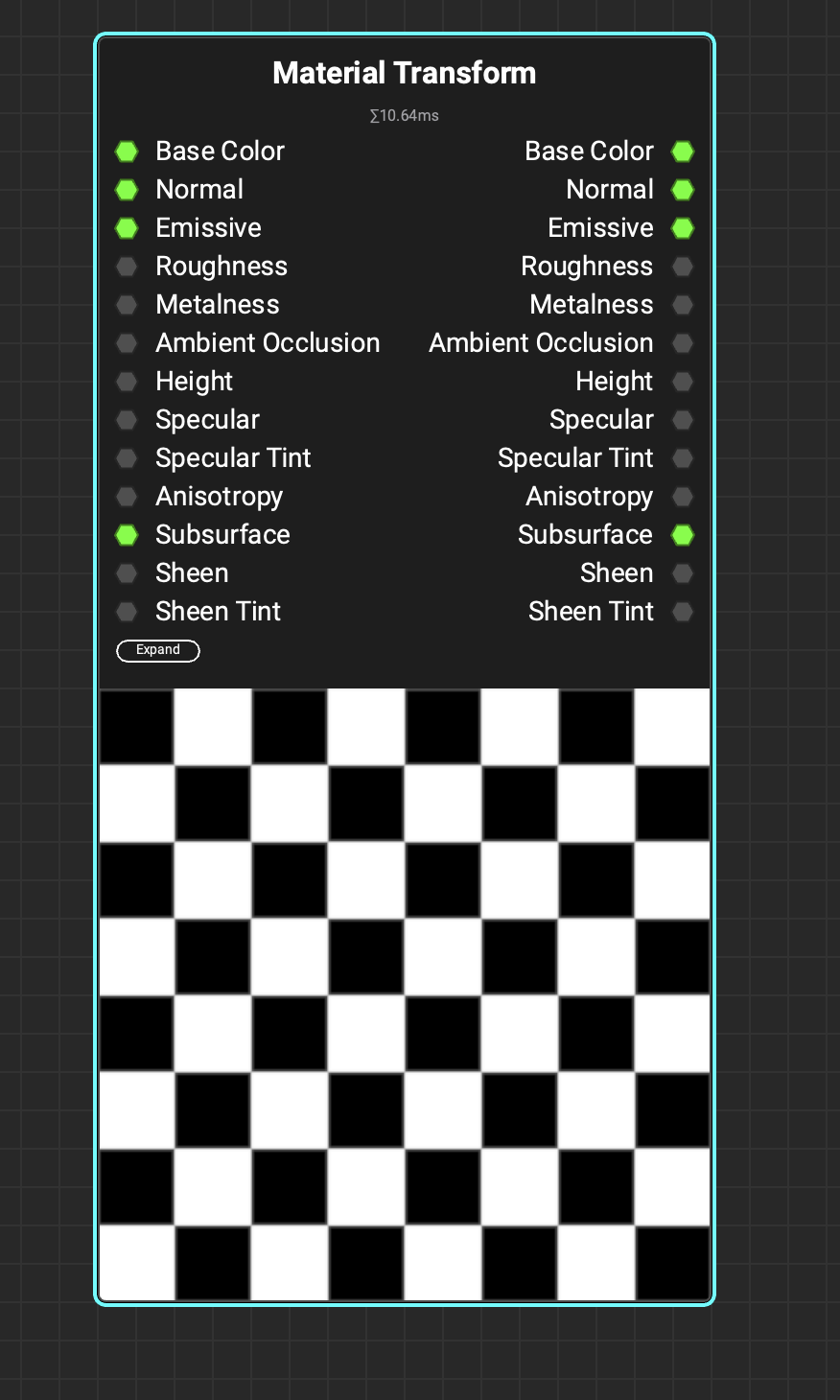
Task: Select the Emissive output socket
Action: (x=683, y=228)
